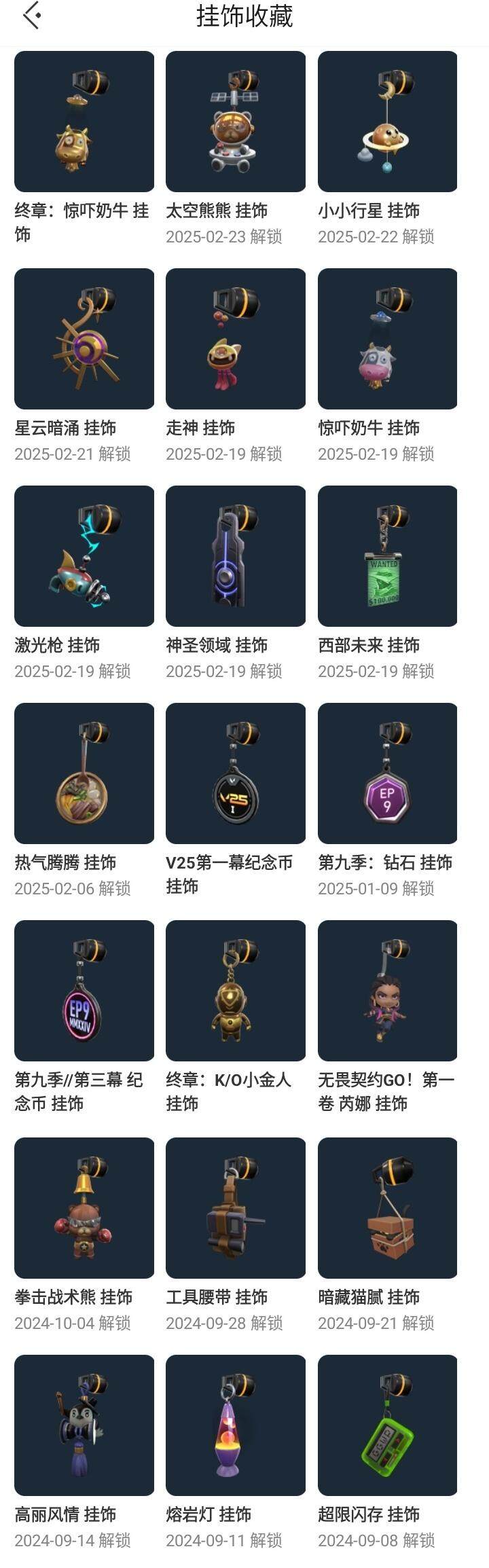Viewport: 489px width, 1568px height.
Task: View the 激光枪 挂饰 item
Action: tap(84, 556)
